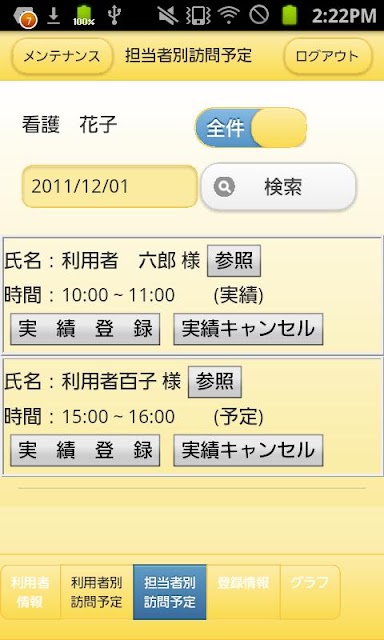Tap 実績登録 for the 15:00 visit
This screenshot has height=640, width=384.
coord(85,450)
